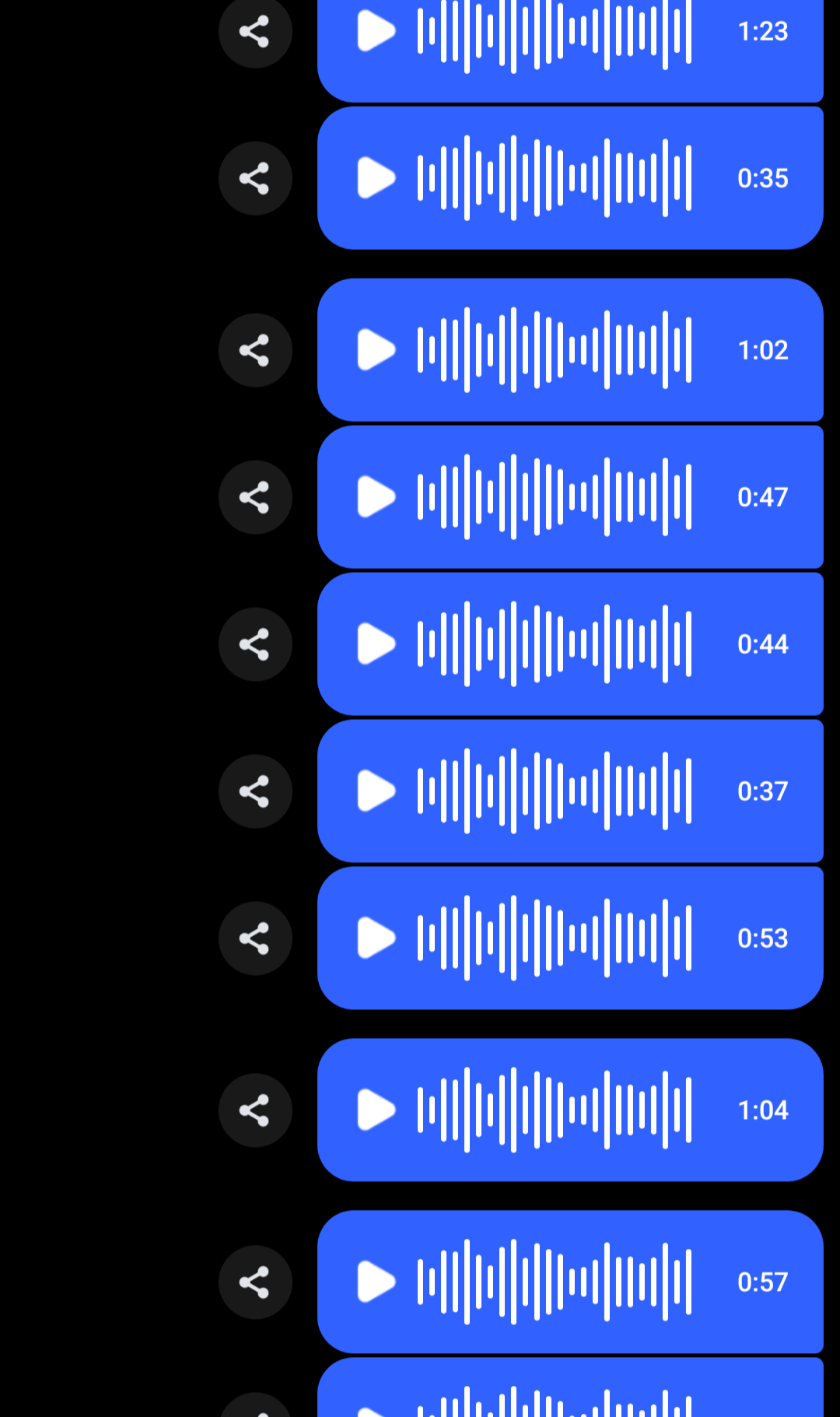Play the 0:35 voice message

(376, 178)
